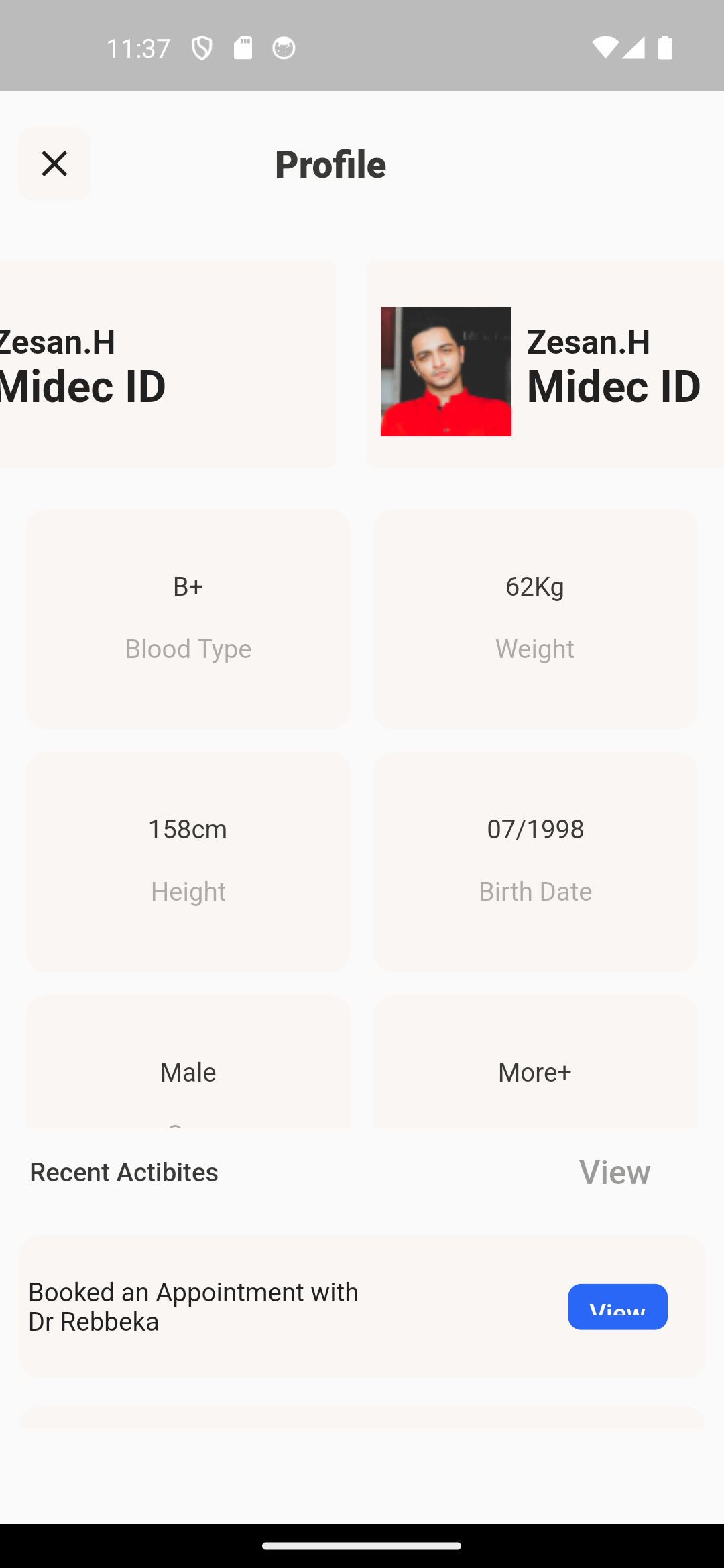The width and height of the screenshot is (724, 1568).
Task: Tap the signal strength icon
Action: click(635, 47)
